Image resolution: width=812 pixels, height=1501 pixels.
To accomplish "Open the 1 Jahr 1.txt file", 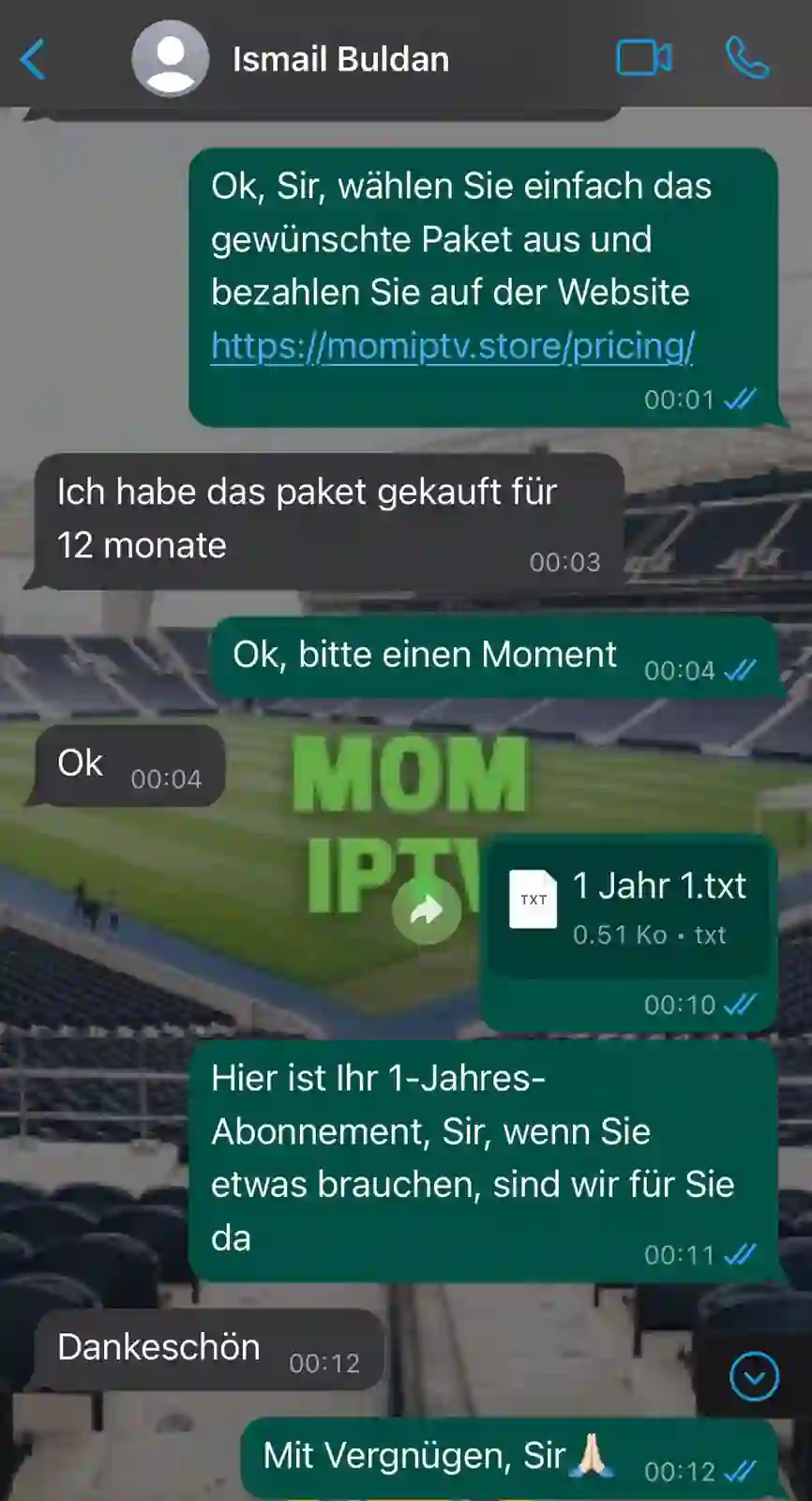I will click(x=628, y=907).
